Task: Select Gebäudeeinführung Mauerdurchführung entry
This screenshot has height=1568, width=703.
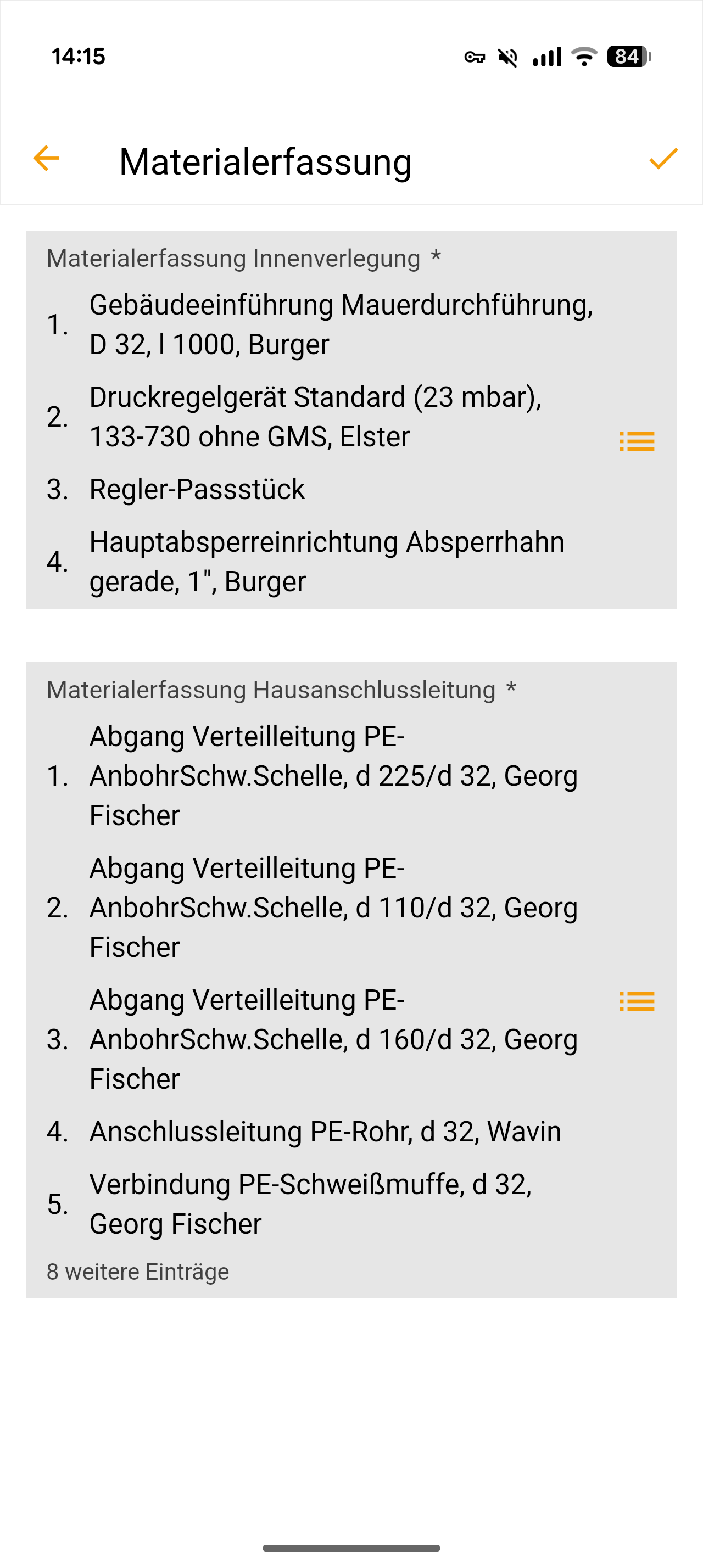Action: (x=341, y=324)
